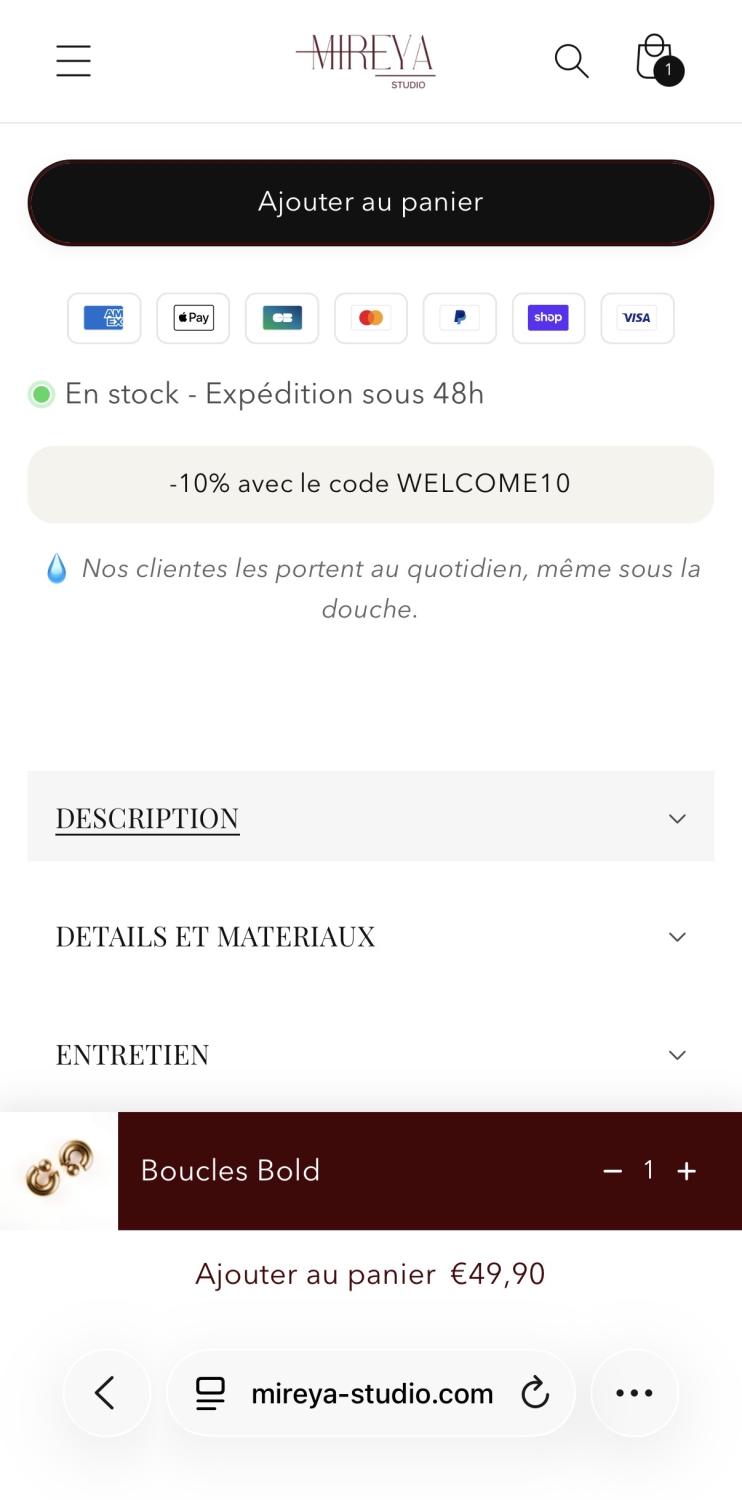The width and height of the screenshot is (742, 1500).
Task: Expand the ENTRETIEN section
Action: point(371,1054)
